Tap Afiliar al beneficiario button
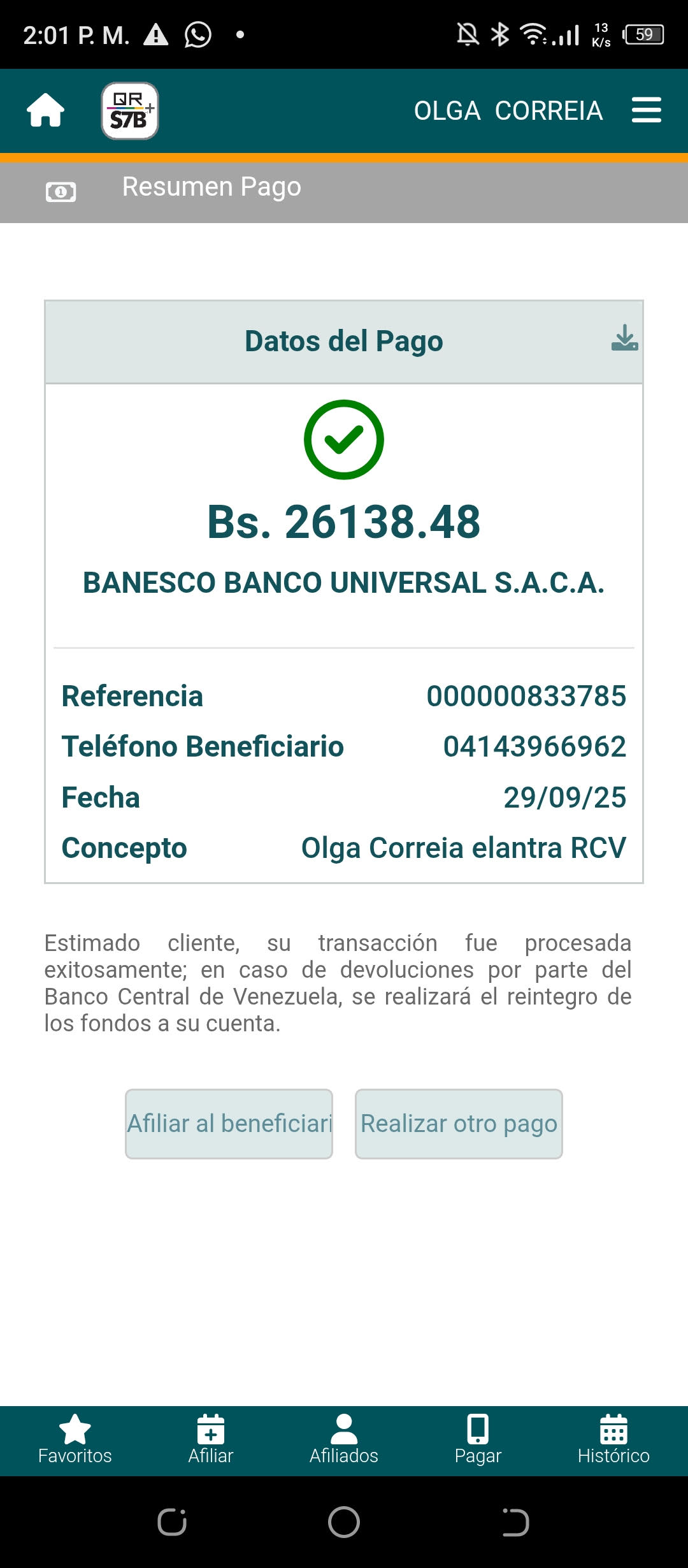 (x=229, y=1124)
